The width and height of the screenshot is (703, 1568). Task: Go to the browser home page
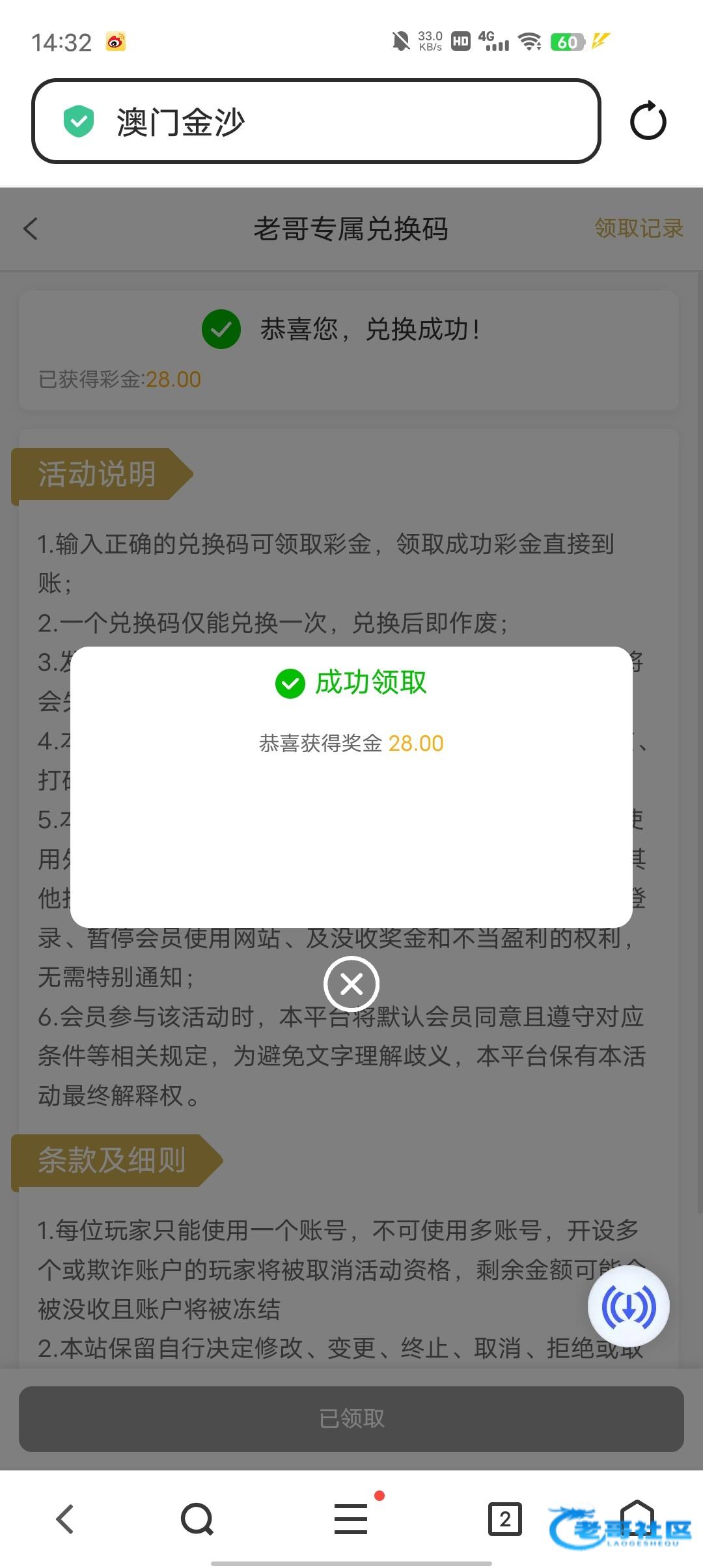coord(638,1519)
